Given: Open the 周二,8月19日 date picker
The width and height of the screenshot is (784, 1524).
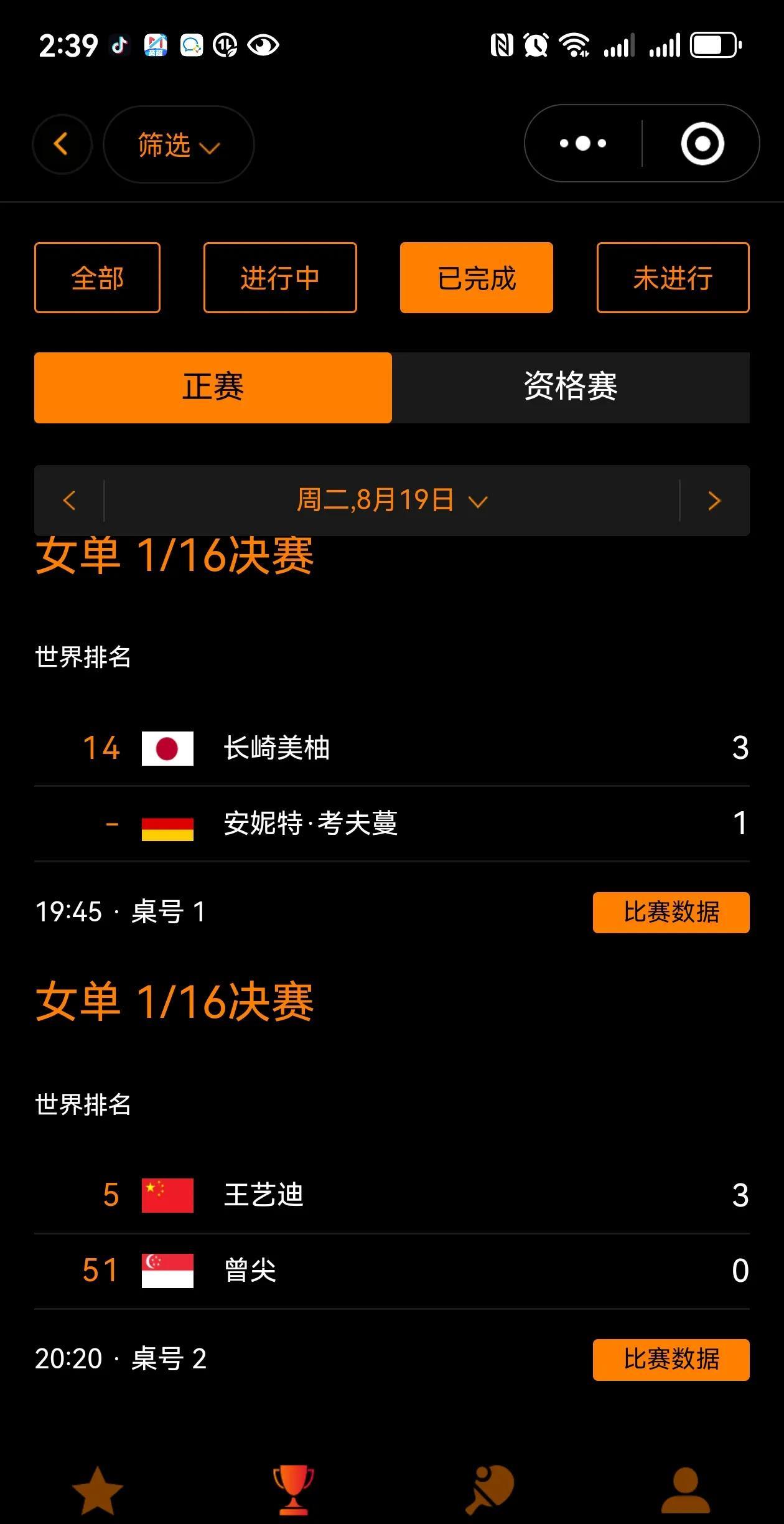Looking at the screenshot, I should click(392, 501).
